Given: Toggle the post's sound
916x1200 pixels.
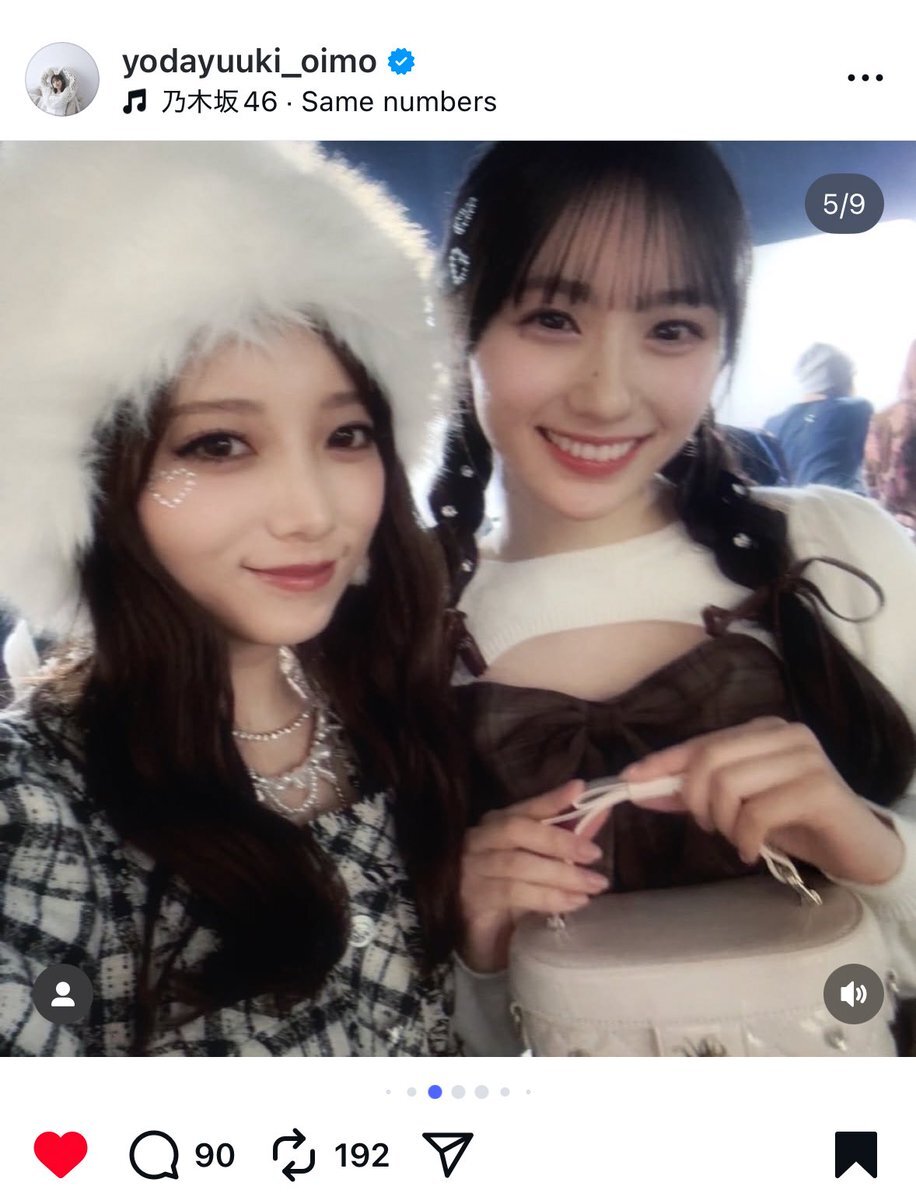Looking at the screenshot, I should pyautogui.click(x=853, y=993).
